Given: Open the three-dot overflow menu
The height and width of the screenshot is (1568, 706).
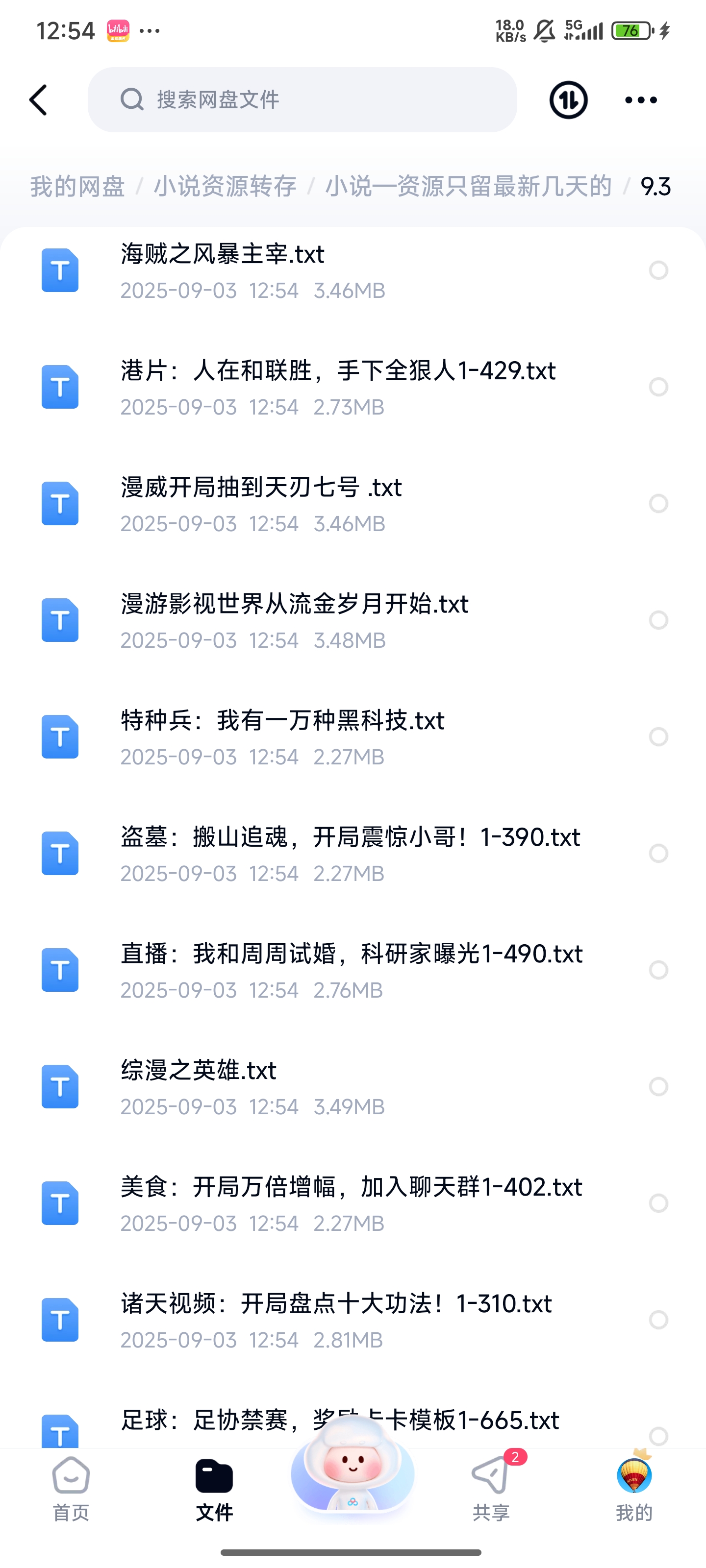Looking at the screenshot, I should (641, 100).
